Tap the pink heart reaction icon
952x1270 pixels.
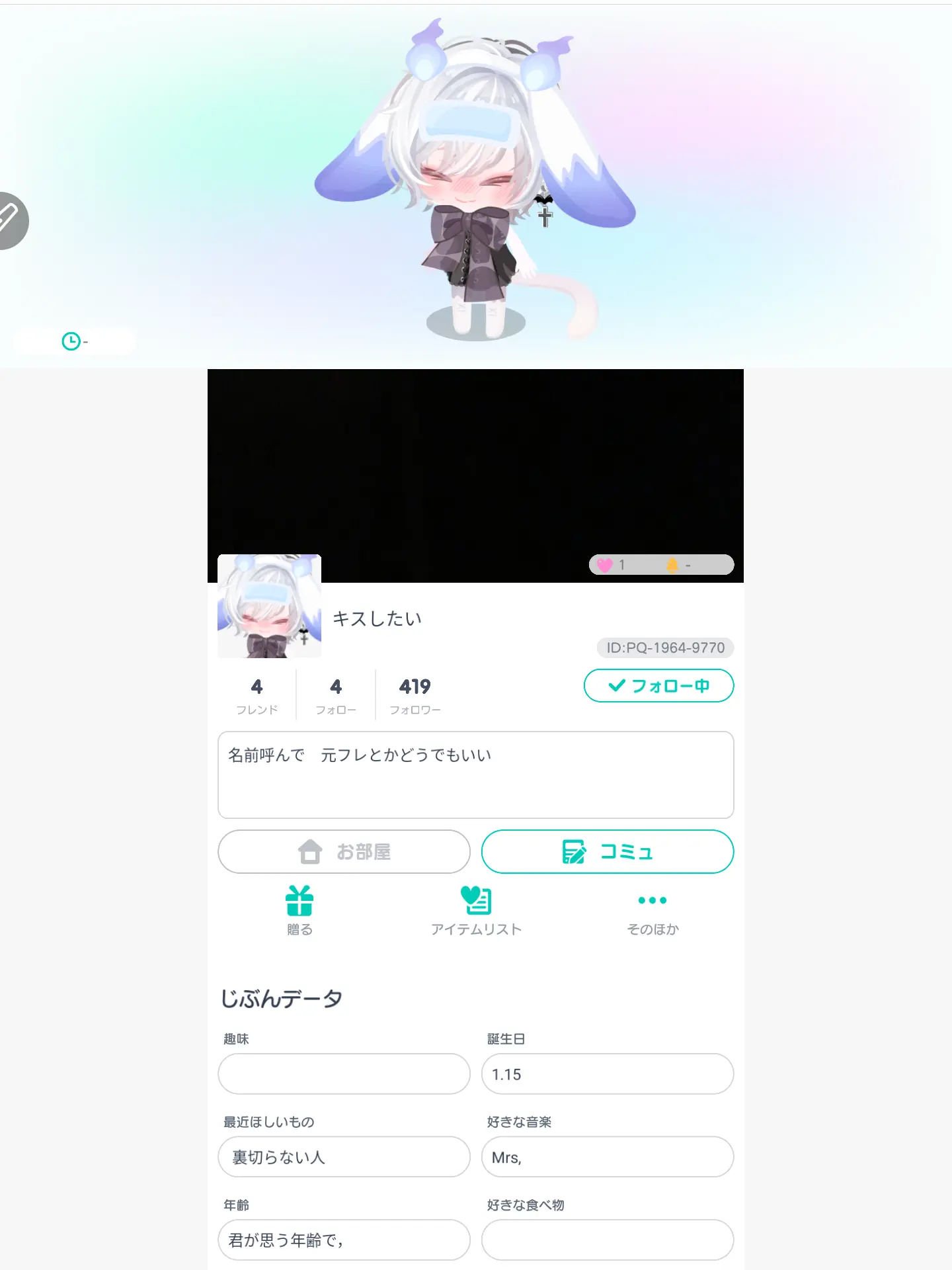605,565
